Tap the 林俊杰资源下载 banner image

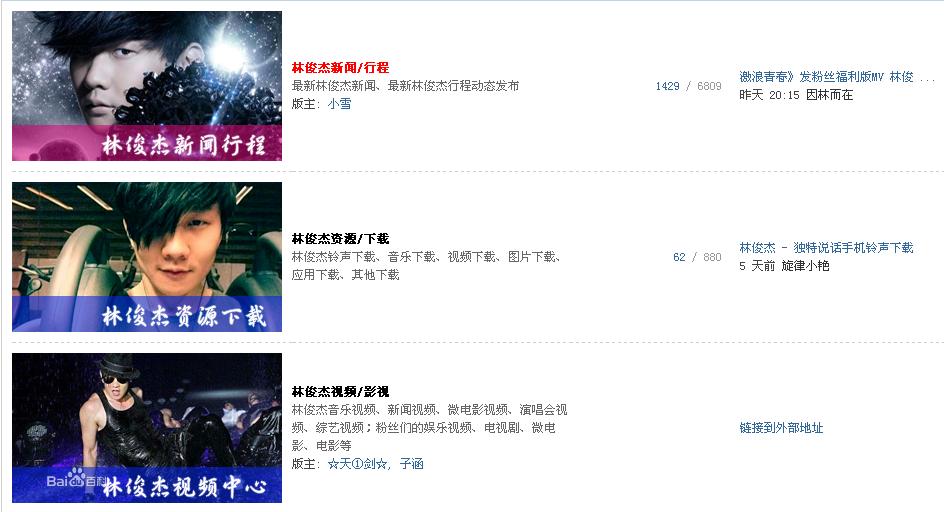point(147,257)
